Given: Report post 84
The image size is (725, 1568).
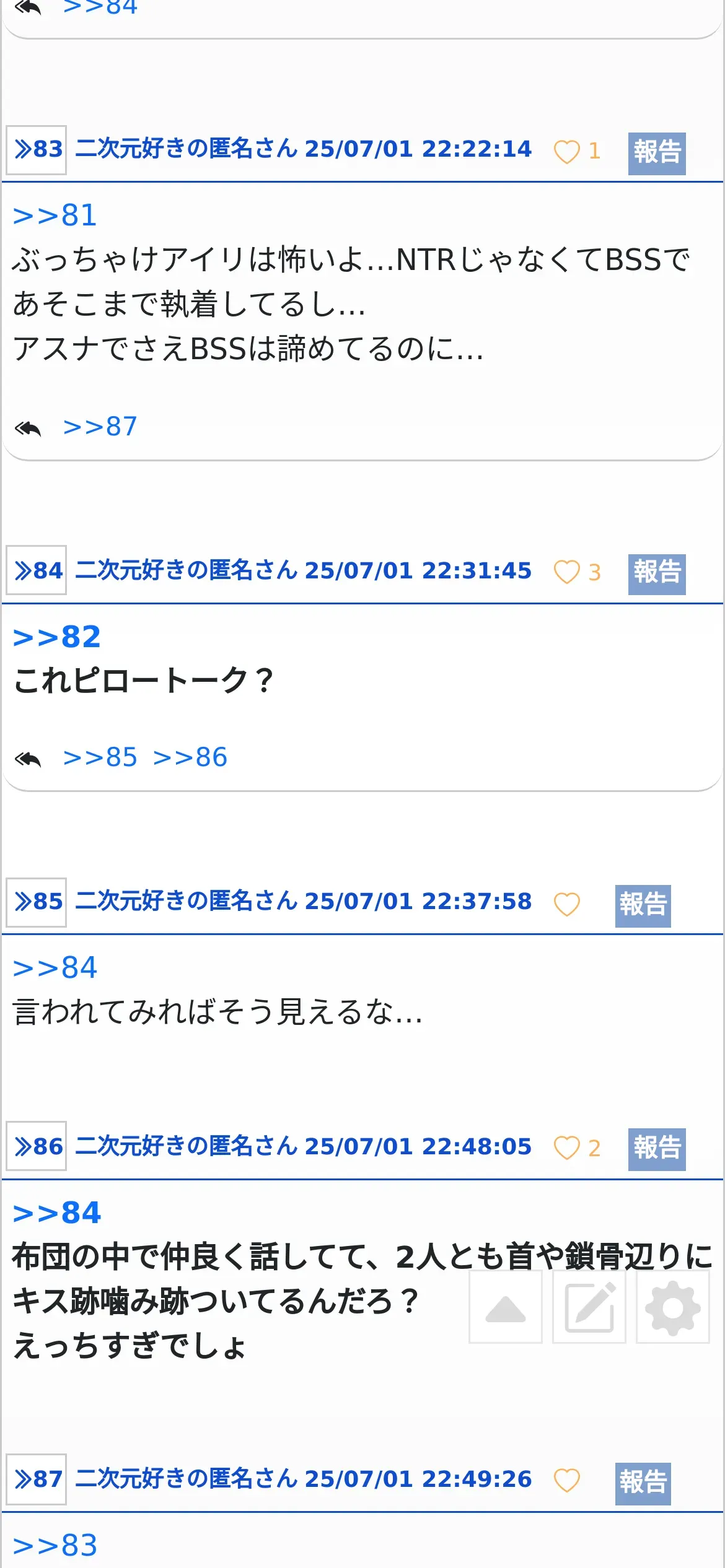Looking at the screenshot, I should coord(657,574).
